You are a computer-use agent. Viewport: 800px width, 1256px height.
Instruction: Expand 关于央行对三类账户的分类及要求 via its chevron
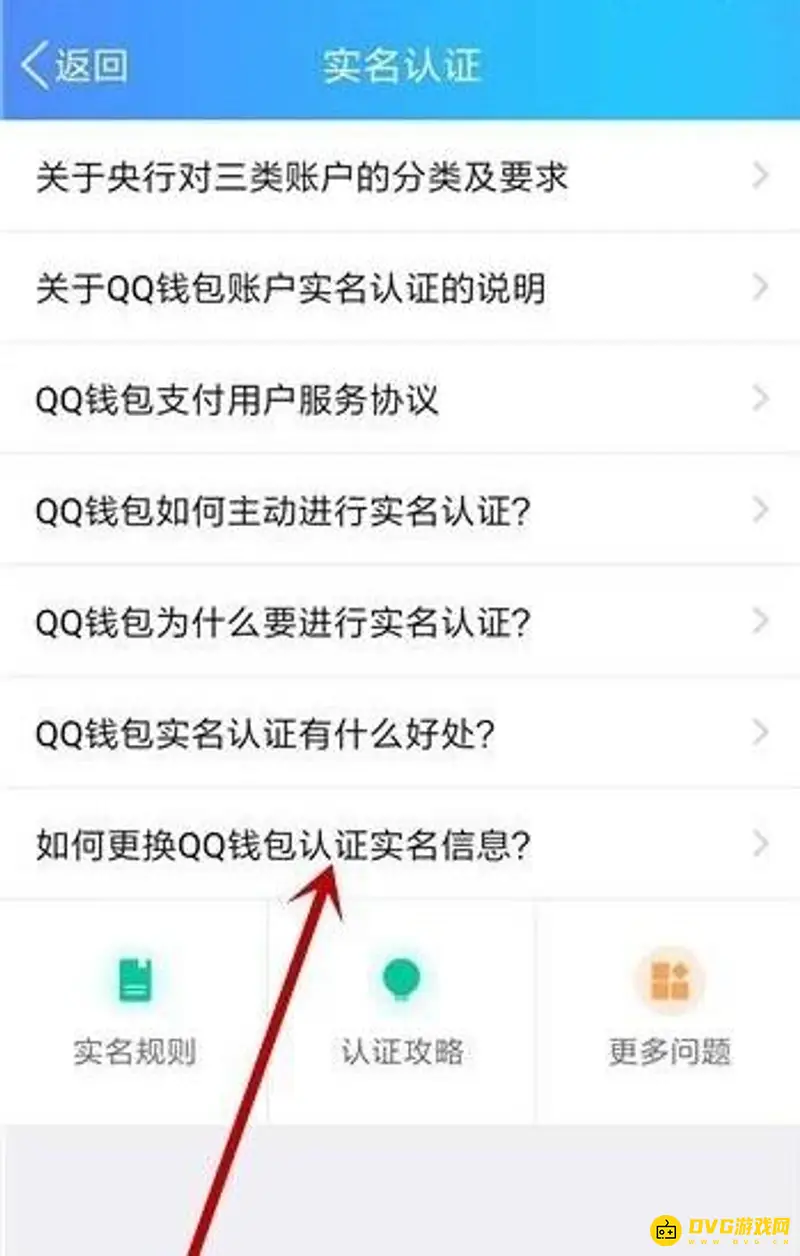758,176
